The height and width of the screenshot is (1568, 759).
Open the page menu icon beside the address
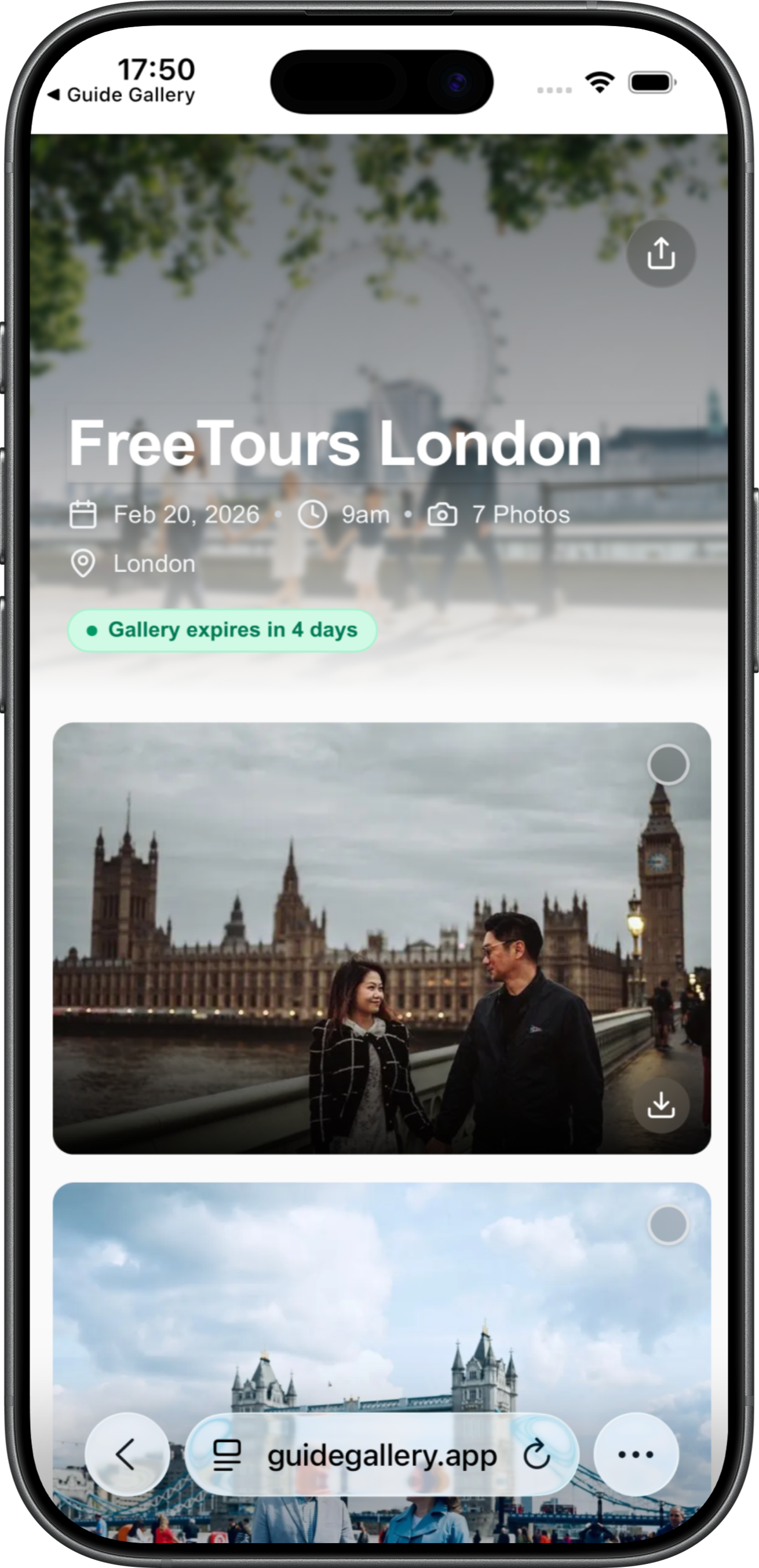click(227, 1456)
